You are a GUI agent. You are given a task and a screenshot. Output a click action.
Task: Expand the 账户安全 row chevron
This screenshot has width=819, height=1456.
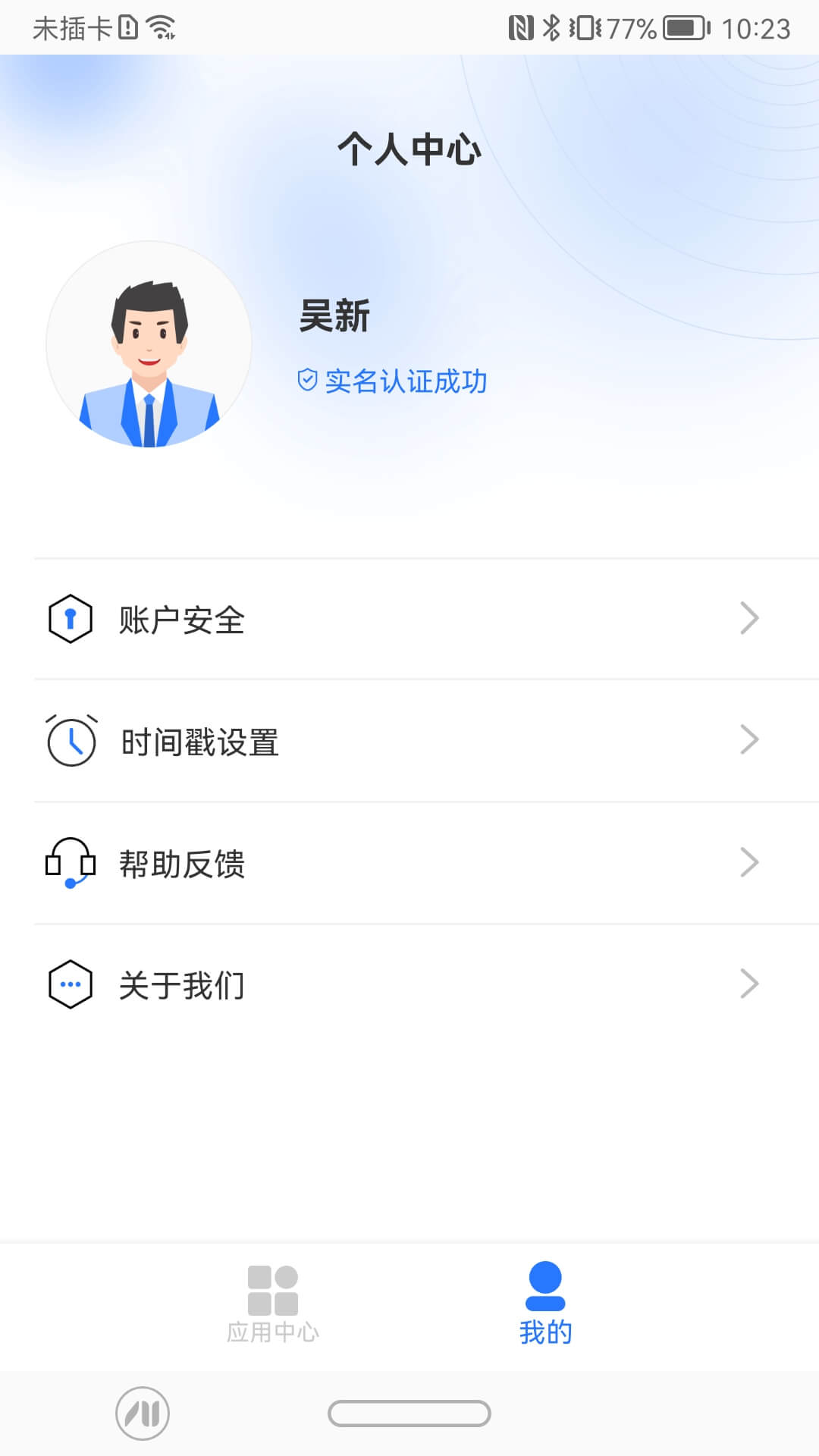tap(749, 618)
